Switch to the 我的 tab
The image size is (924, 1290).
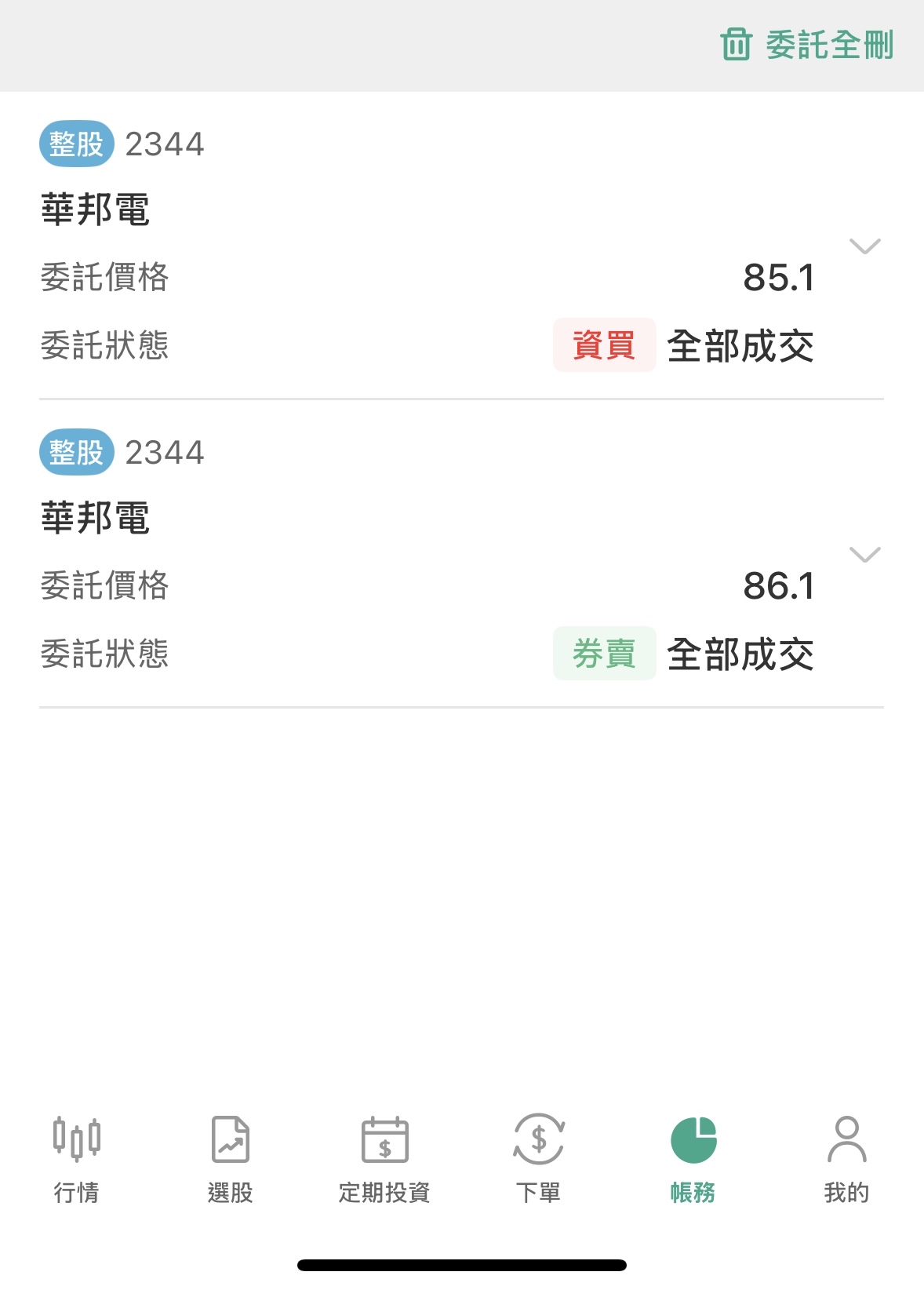[846, 1158]
